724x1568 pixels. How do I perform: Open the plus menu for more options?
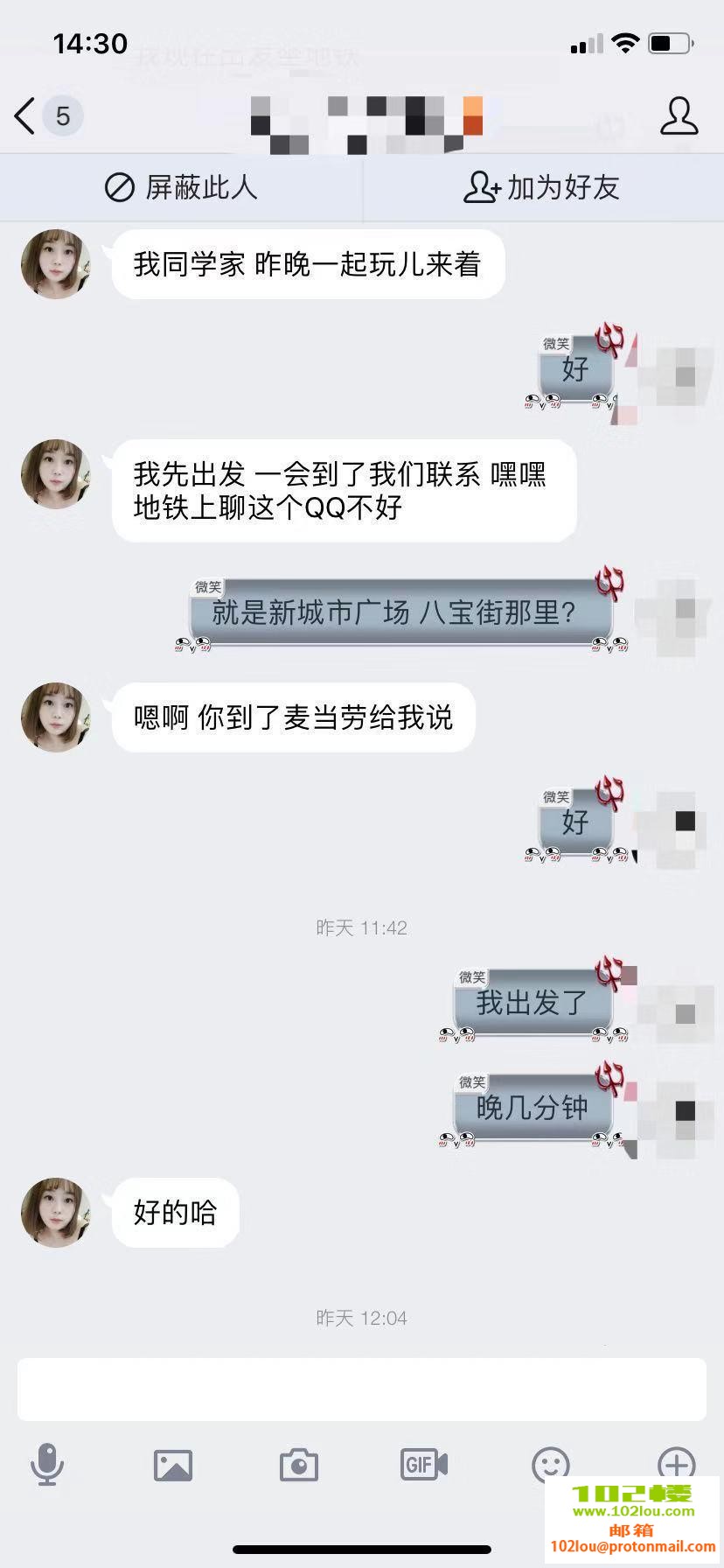point(676,1463)
